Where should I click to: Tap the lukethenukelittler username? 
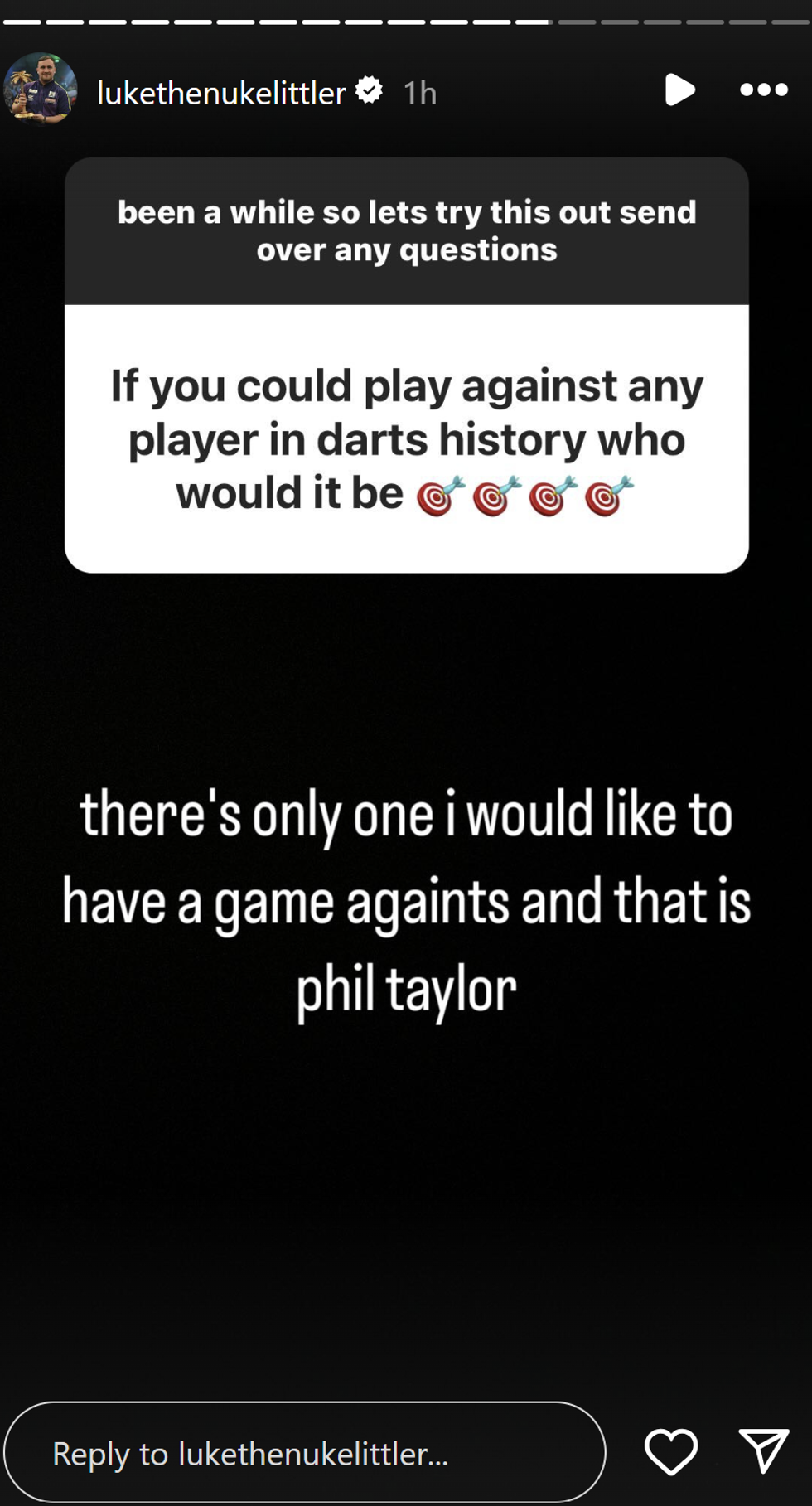coord(220,93)
